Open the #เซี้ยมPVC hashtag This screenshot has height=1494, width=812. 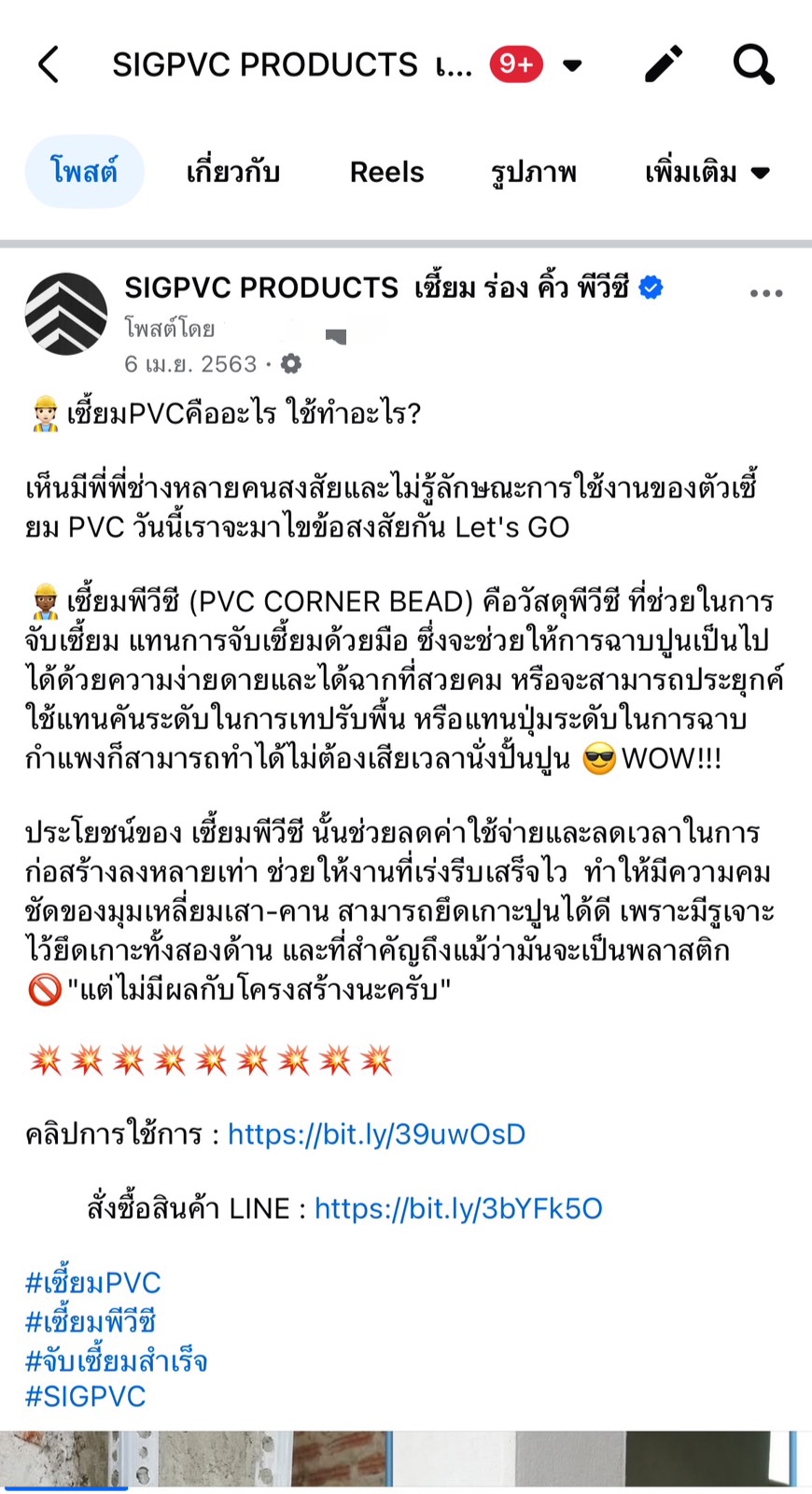[x=92, y=1282]
